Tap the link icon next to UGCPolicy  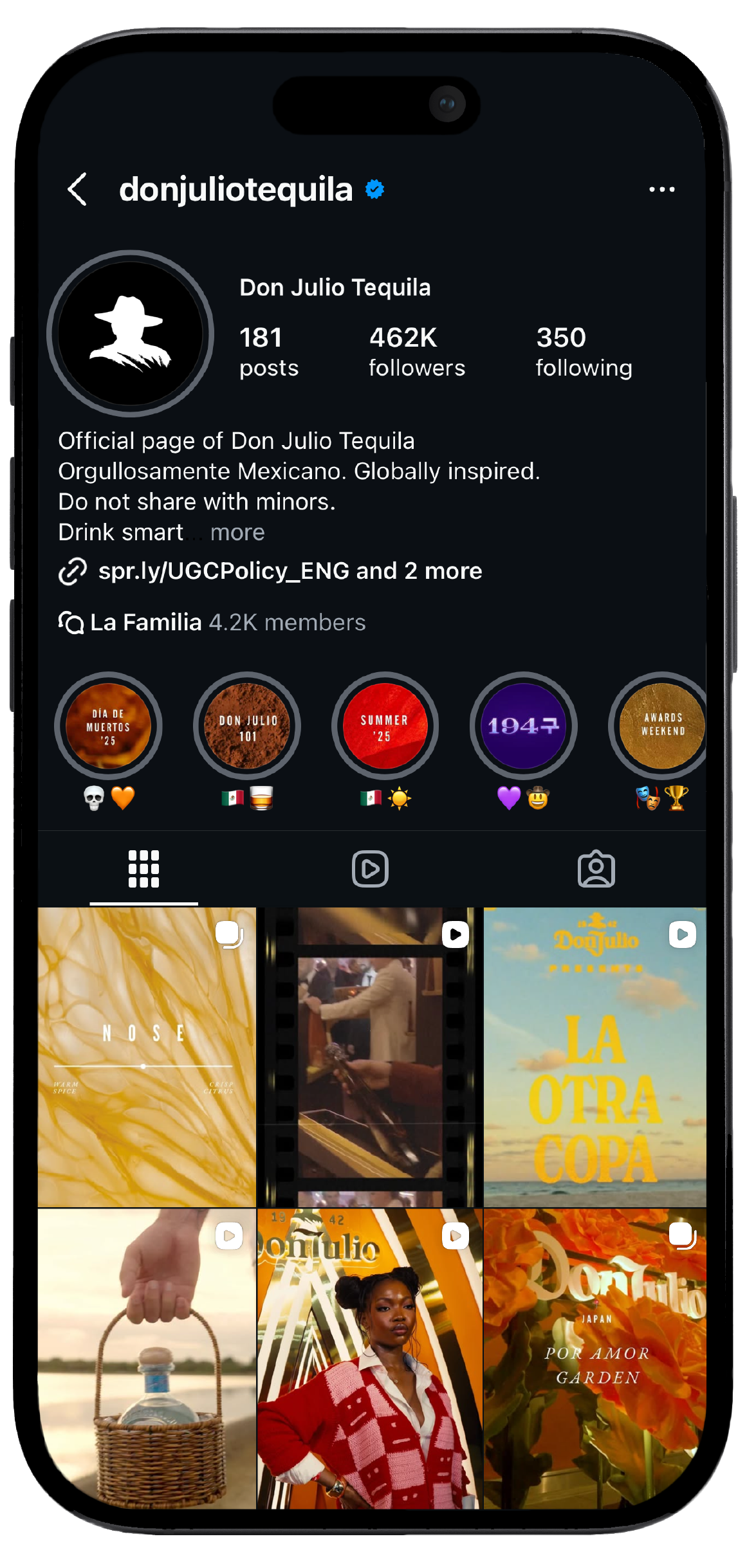pos(73,570)
